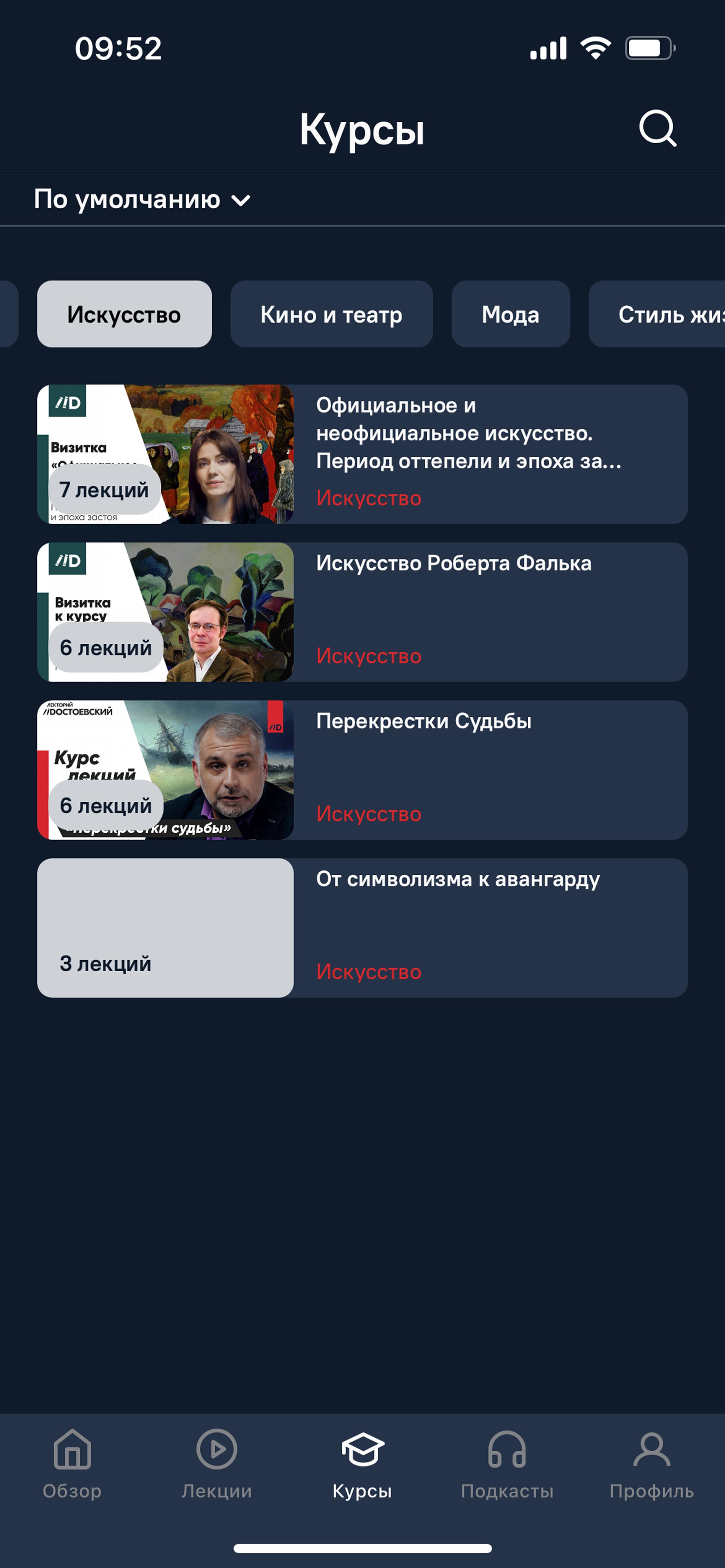Screen dimensions: 725x1568
Task: Expand the По умолчанию sorting dropdown
Action: pyautogui.click(x=143, y=199)
